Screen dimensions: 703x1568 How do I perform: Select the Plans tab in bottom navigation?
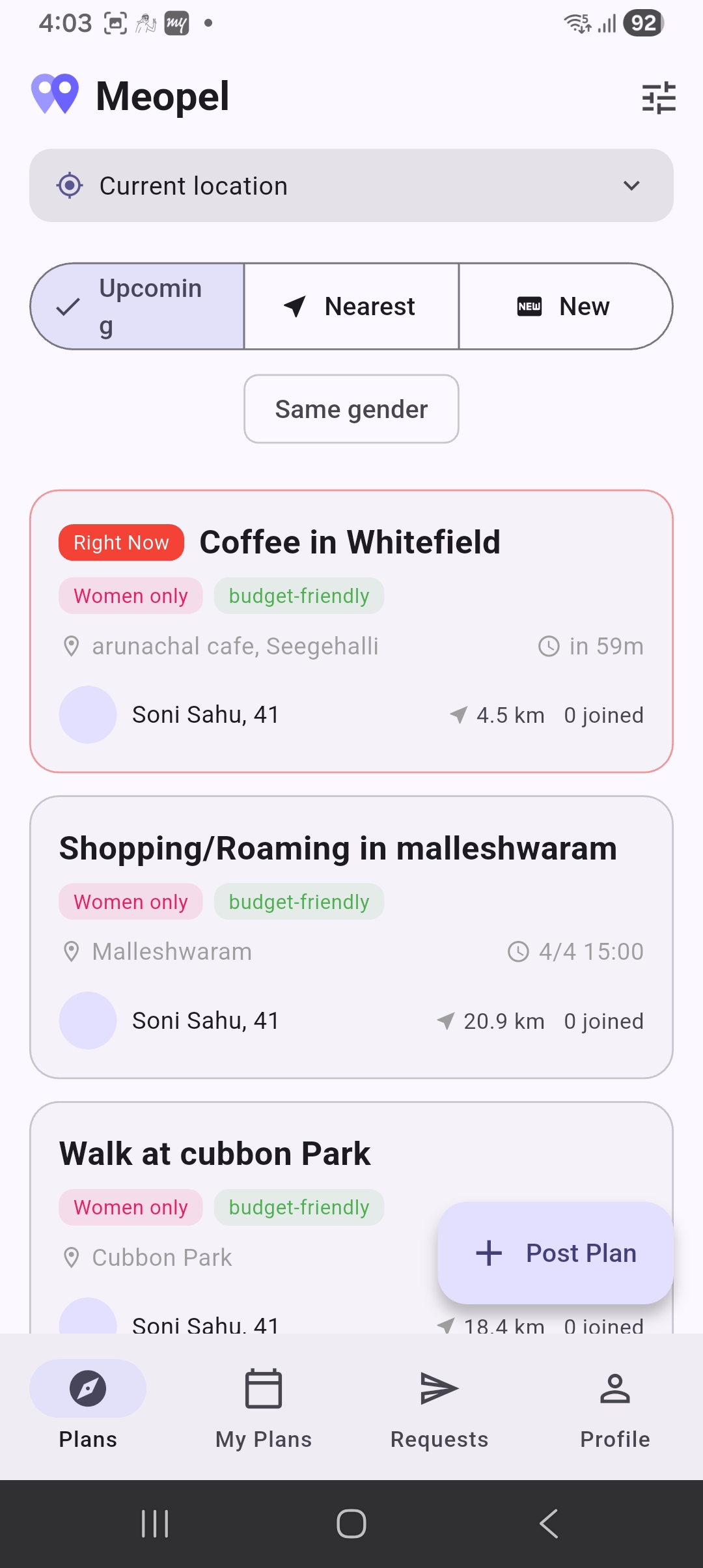88,1407
